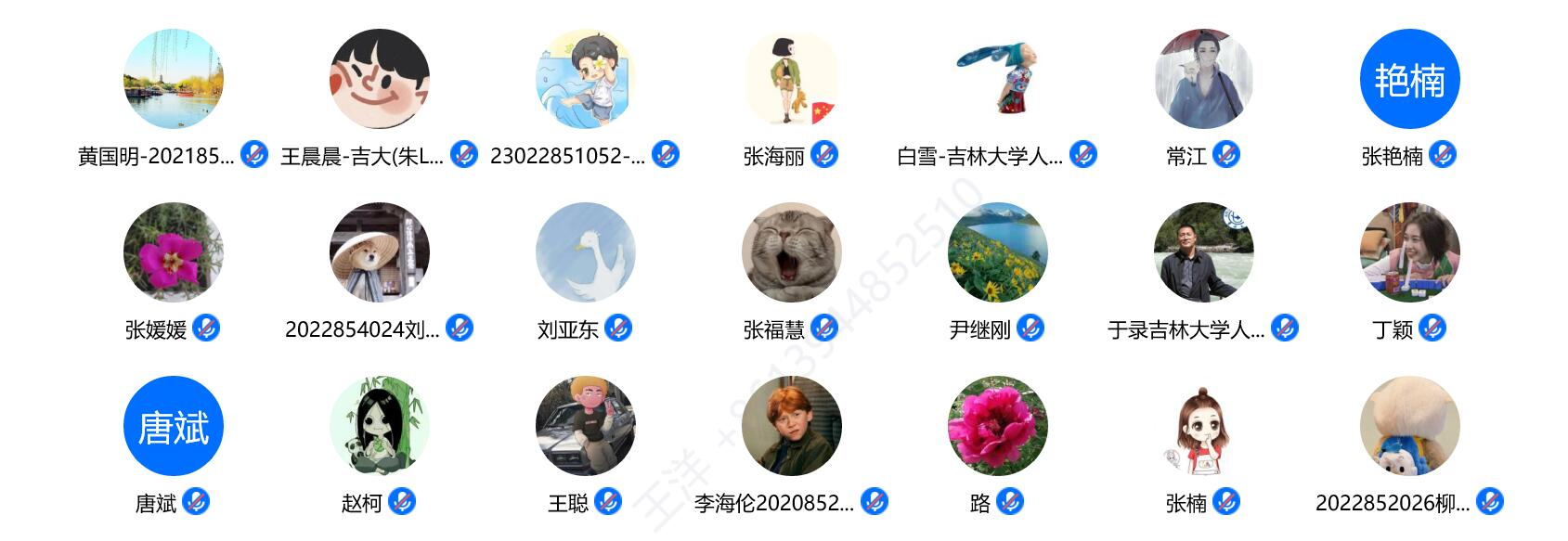Select the 黄国明 participant tile
The height and width of the screenshot is (541, 1568).
pyautogui.click(x=173, y=79)
